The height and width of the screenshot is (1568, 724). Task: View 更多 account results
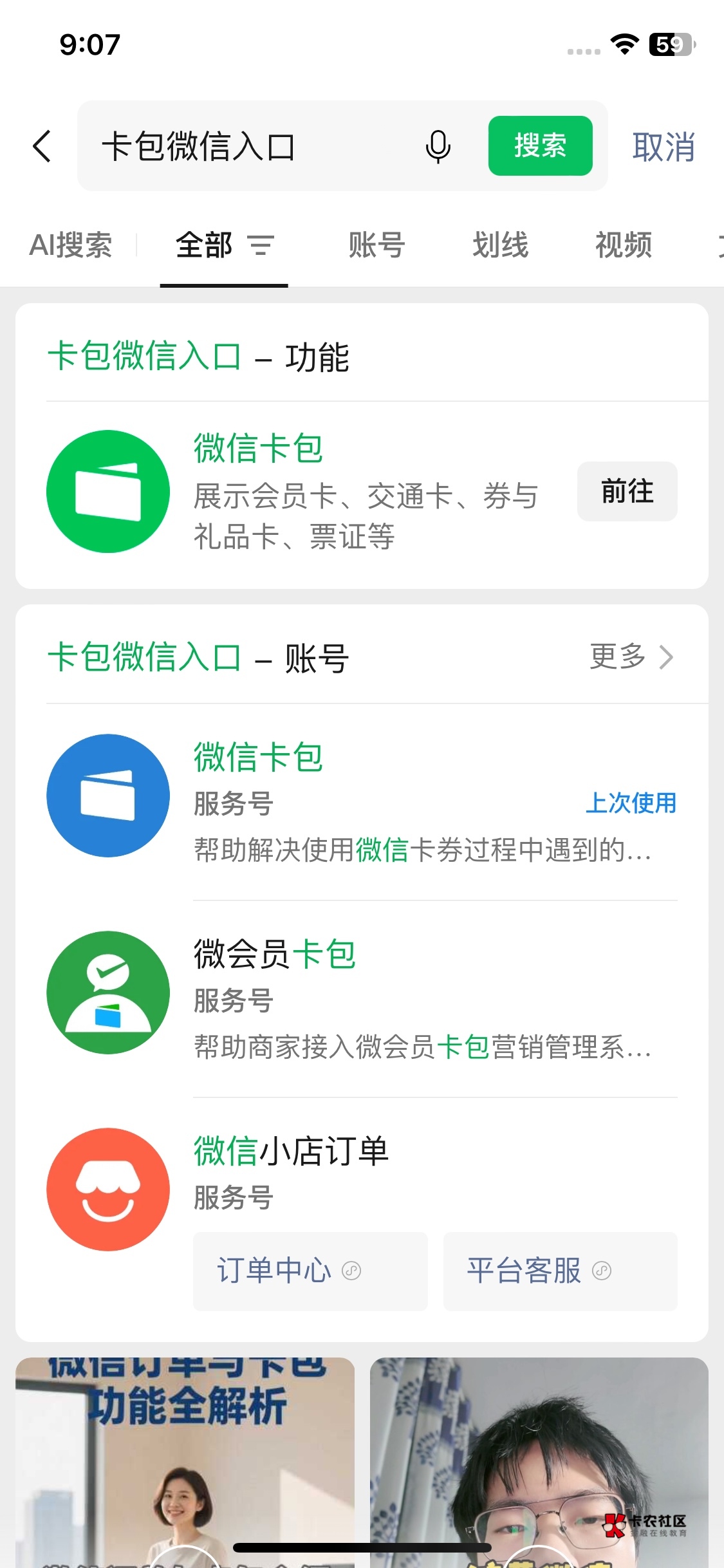point(631,657)
